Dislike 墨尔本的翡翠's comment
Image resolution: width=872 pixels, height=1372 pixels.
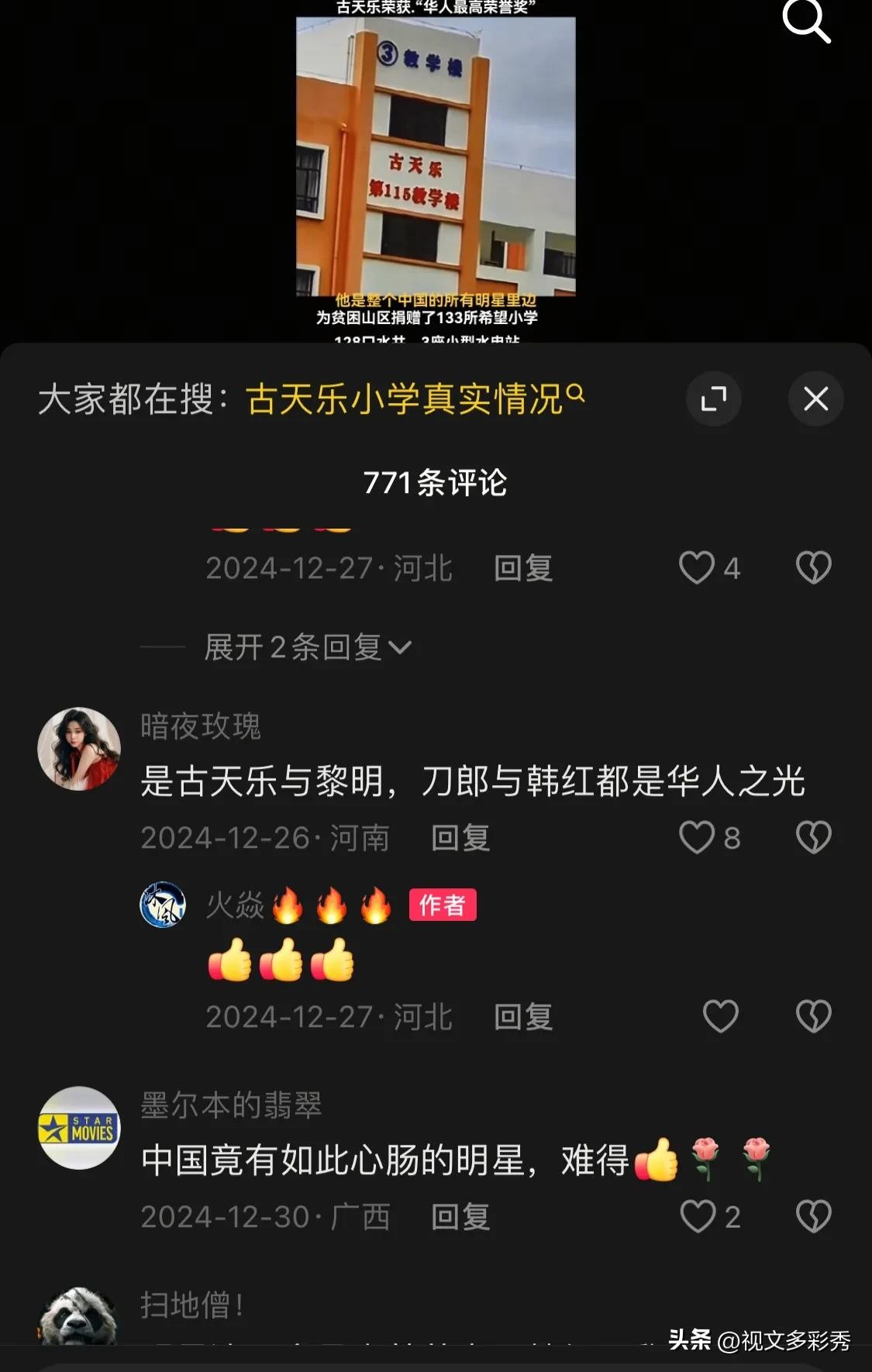813,1216
